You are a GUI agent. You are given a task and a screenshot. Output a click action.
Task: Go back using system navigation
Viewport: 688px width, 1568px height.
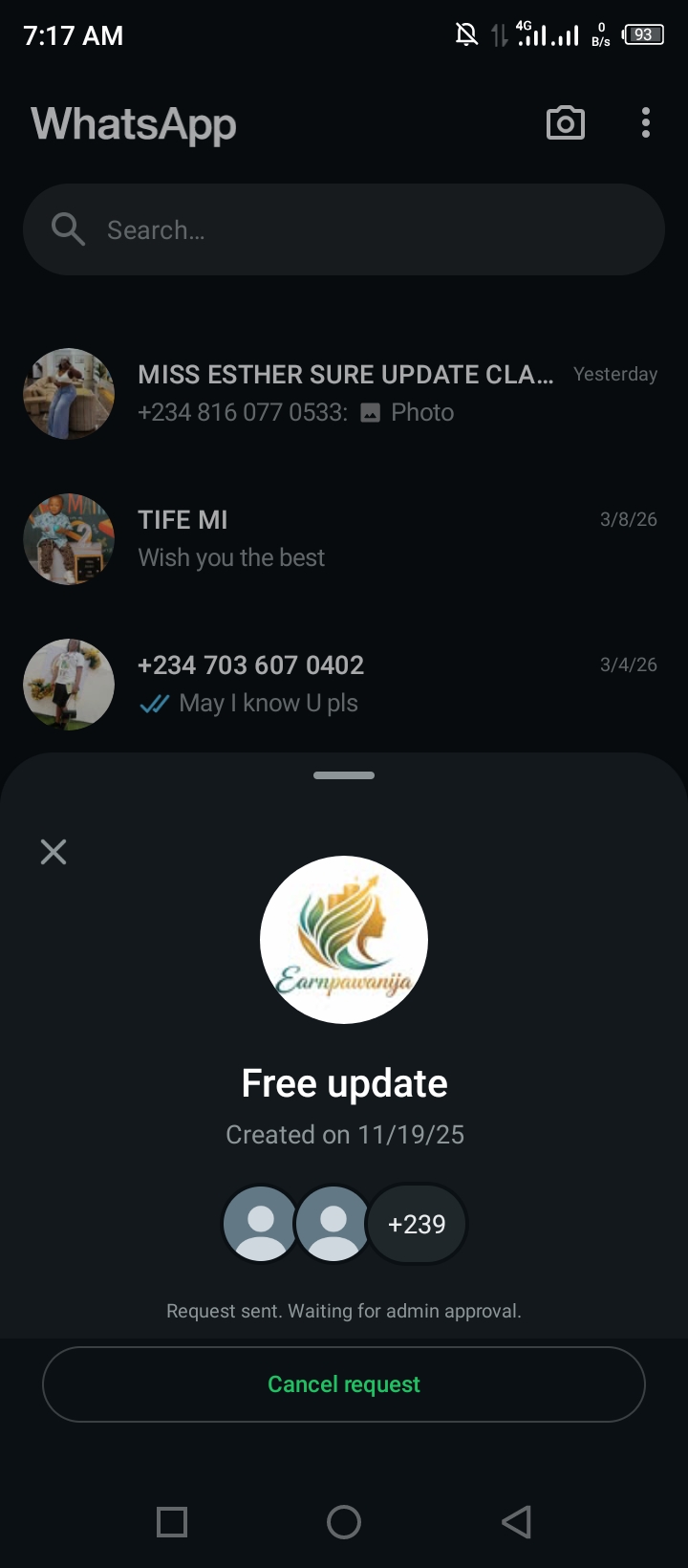coord(516,1521)
